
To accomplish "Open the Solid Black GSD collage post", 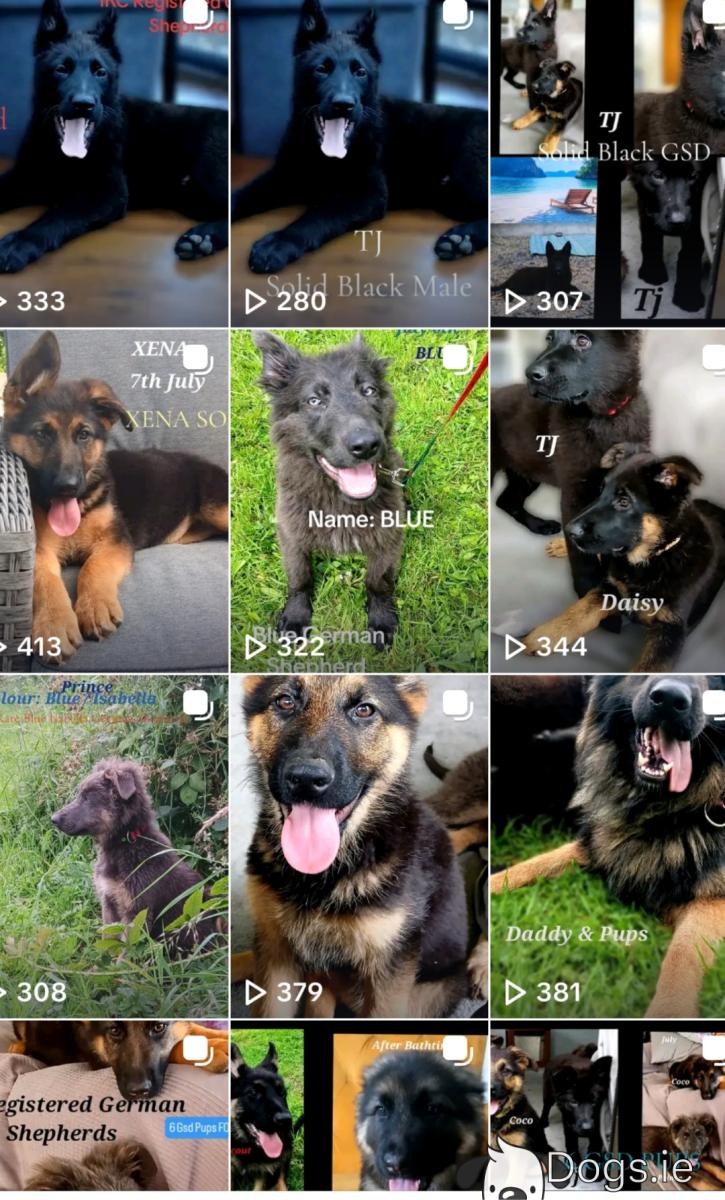I will coord(608,163).
